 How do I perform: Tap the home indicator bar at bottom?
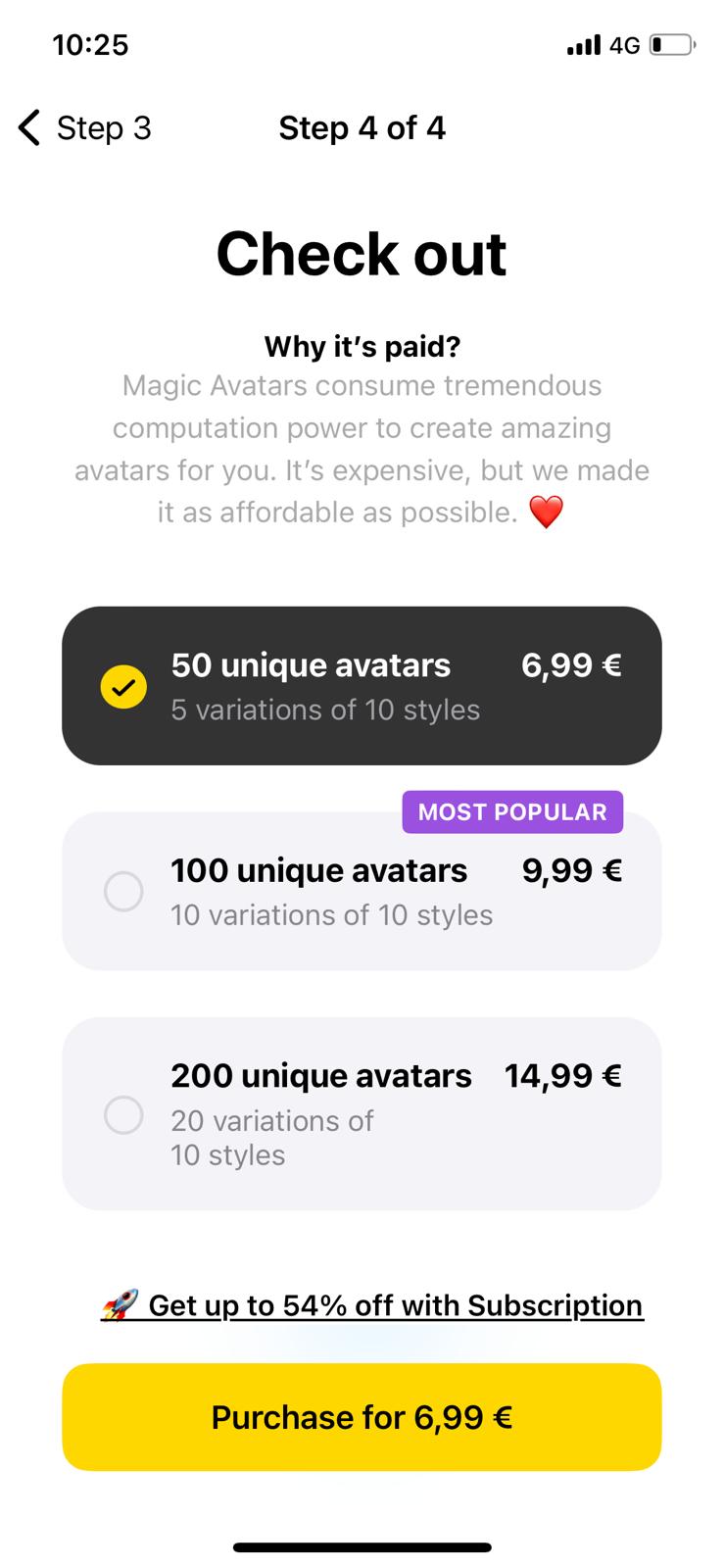(x=362, y=1546)
